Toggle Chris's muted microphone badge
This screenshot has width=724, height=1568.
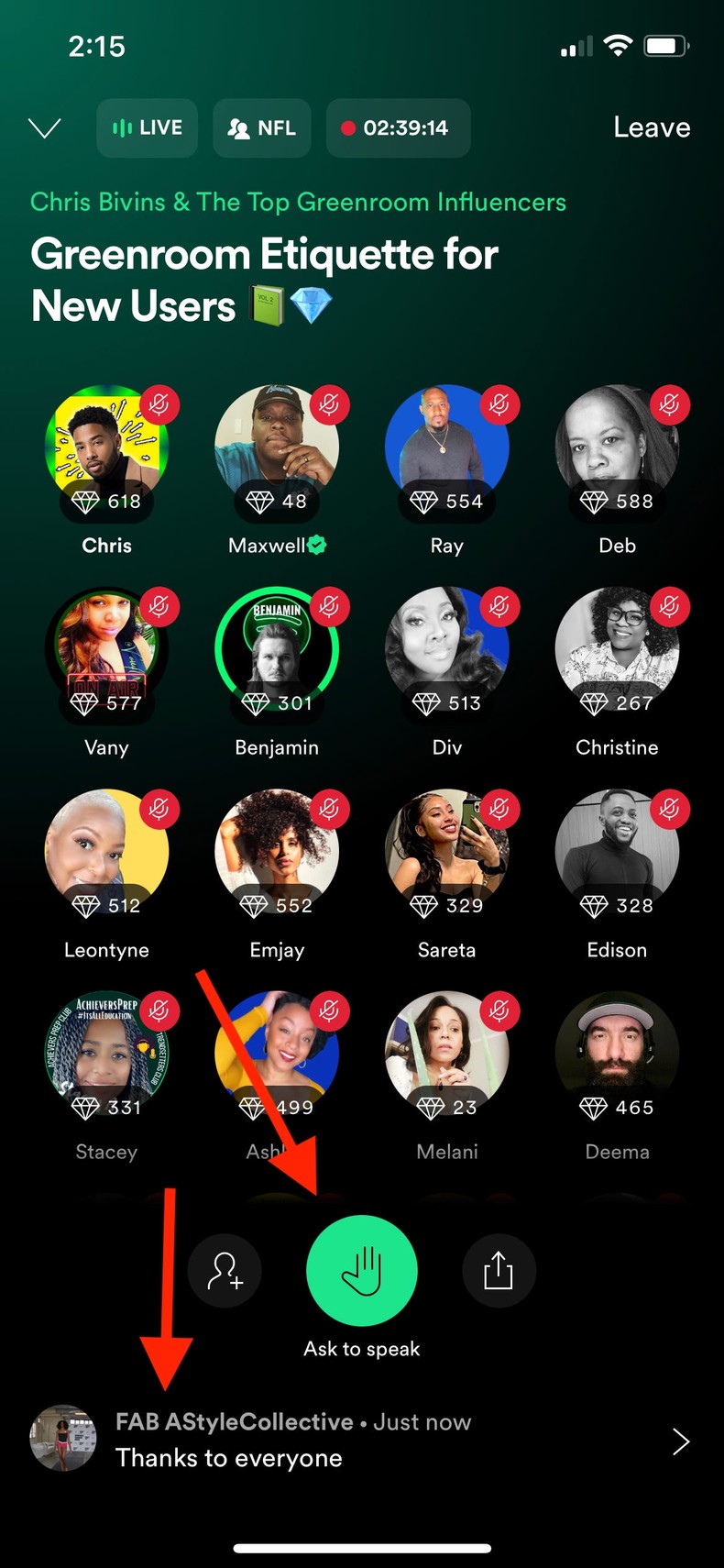(159, 404)
